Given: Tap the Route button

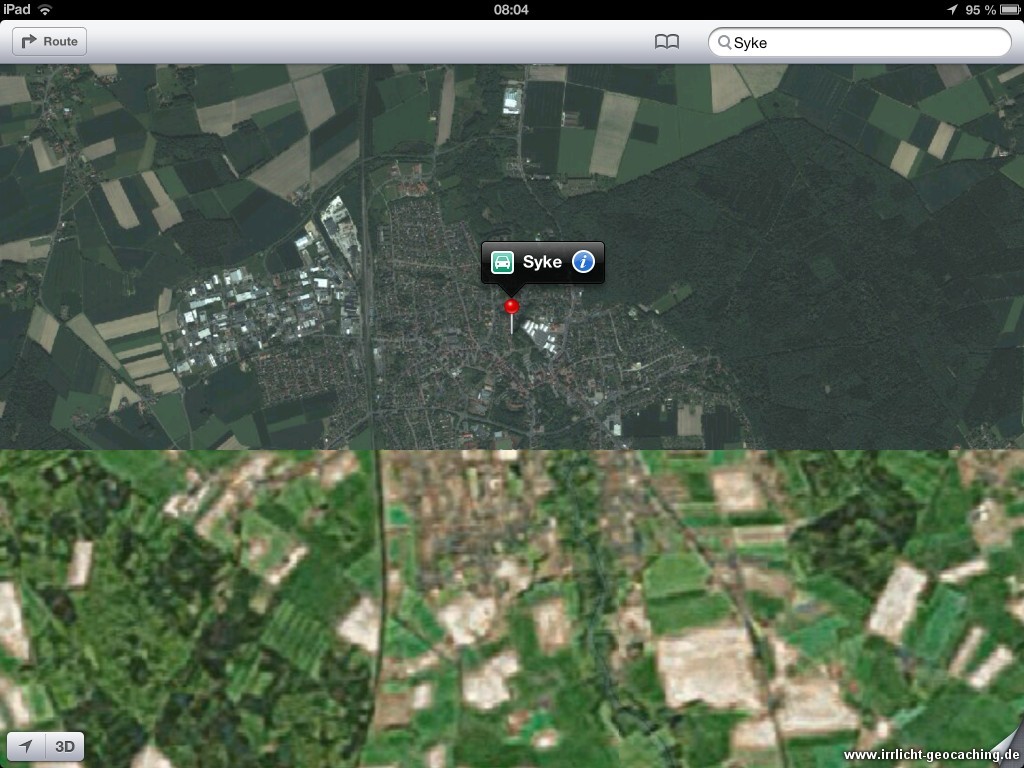Looking at the screenshot, I should point(49,41).
